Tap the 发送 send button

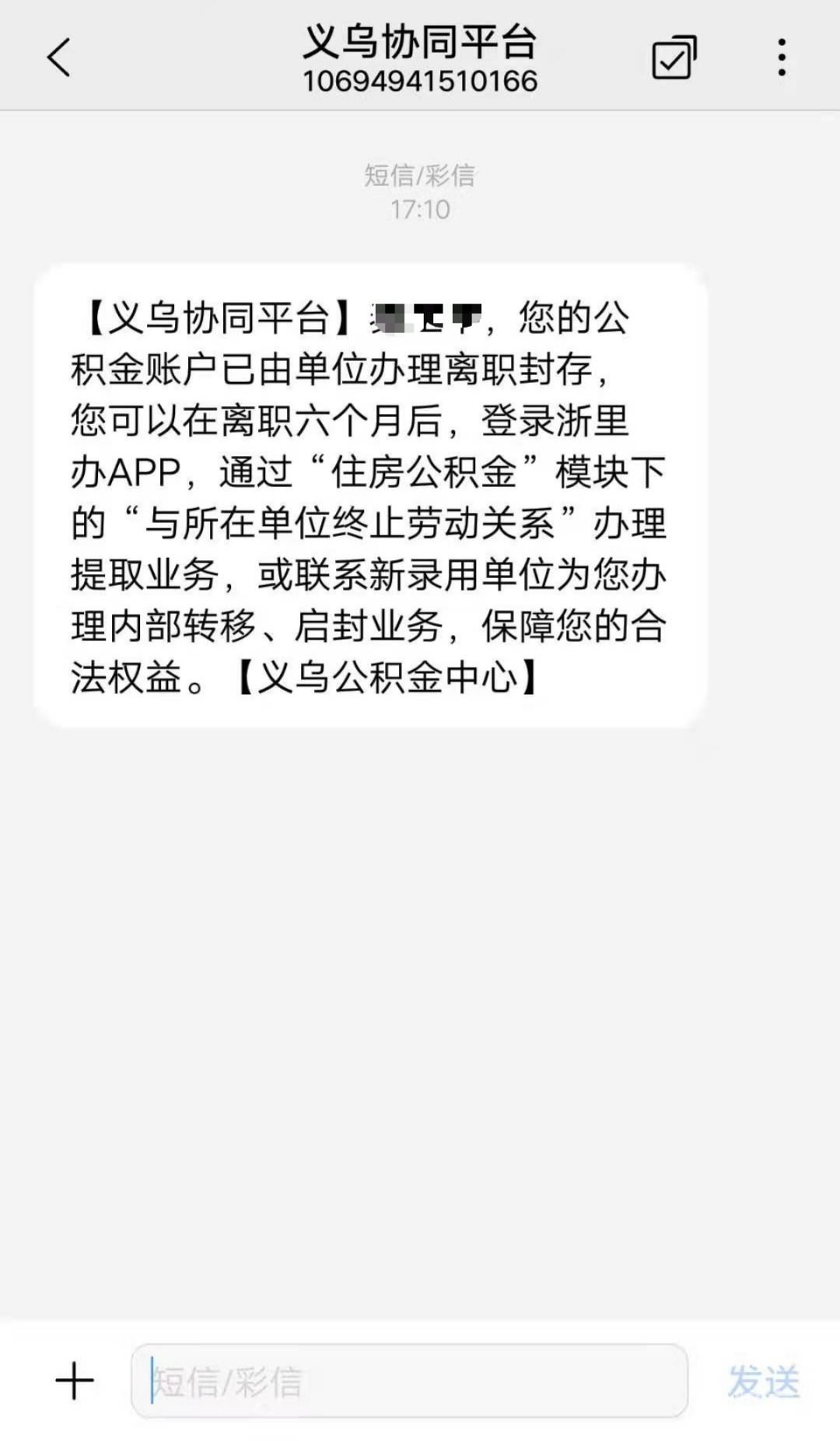click(x=763, y=1381)
